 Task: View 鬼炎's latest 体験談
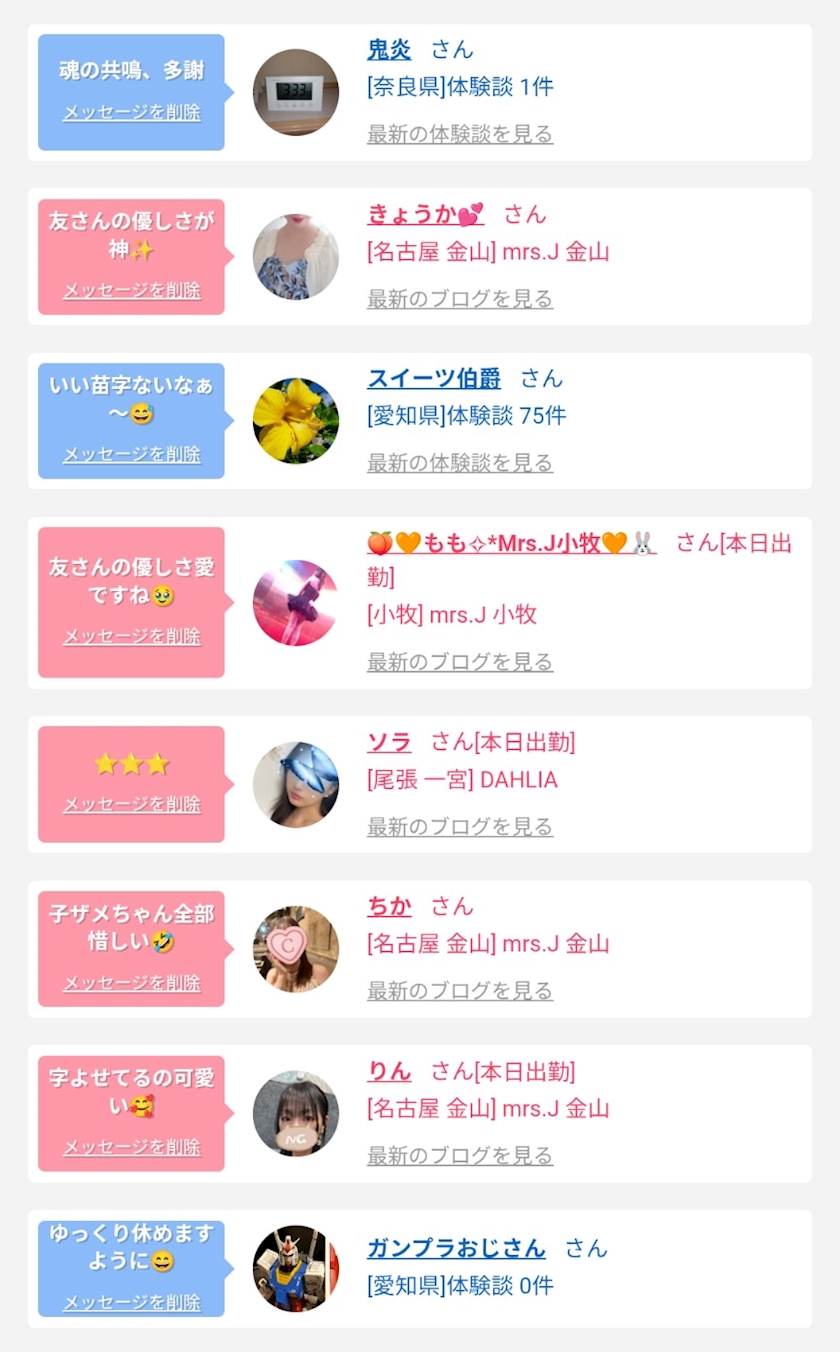click(x=460, y=134)
